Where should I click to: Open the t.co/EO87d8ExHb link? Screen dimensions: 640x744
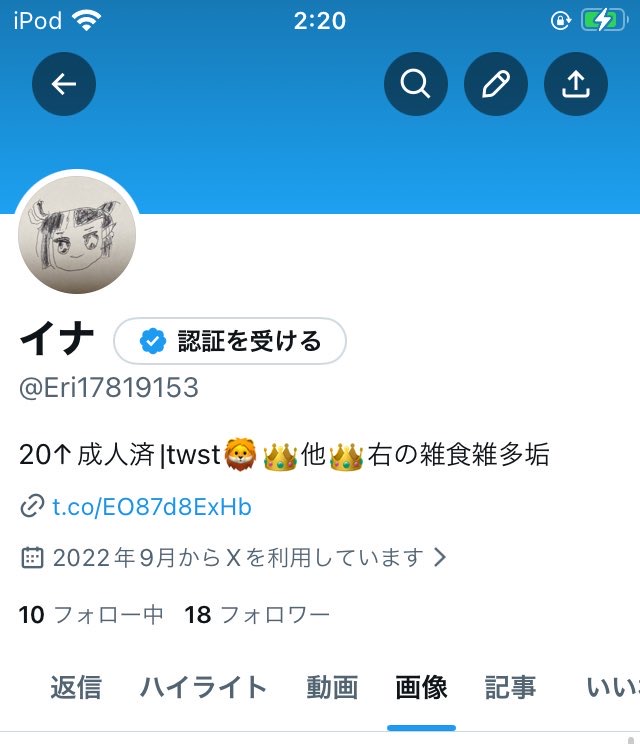coord(151,507)
